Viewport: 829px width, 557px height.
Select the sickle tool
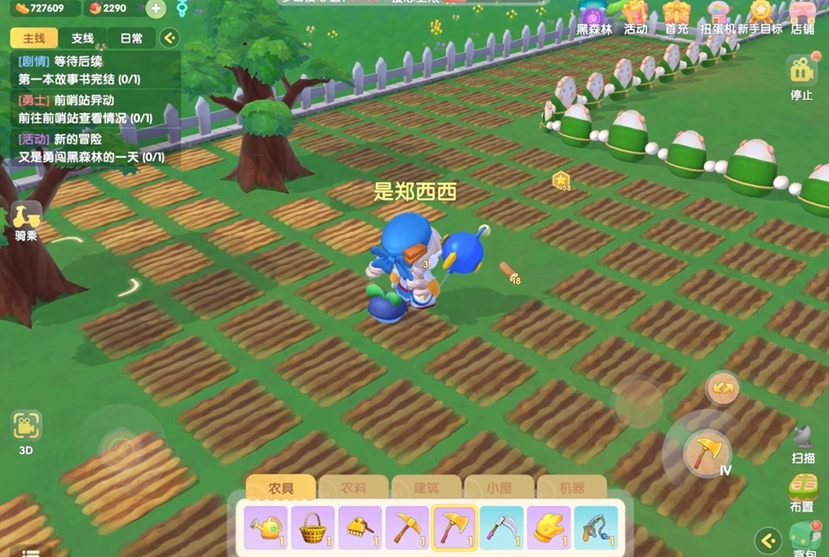(x=502, y=526)
